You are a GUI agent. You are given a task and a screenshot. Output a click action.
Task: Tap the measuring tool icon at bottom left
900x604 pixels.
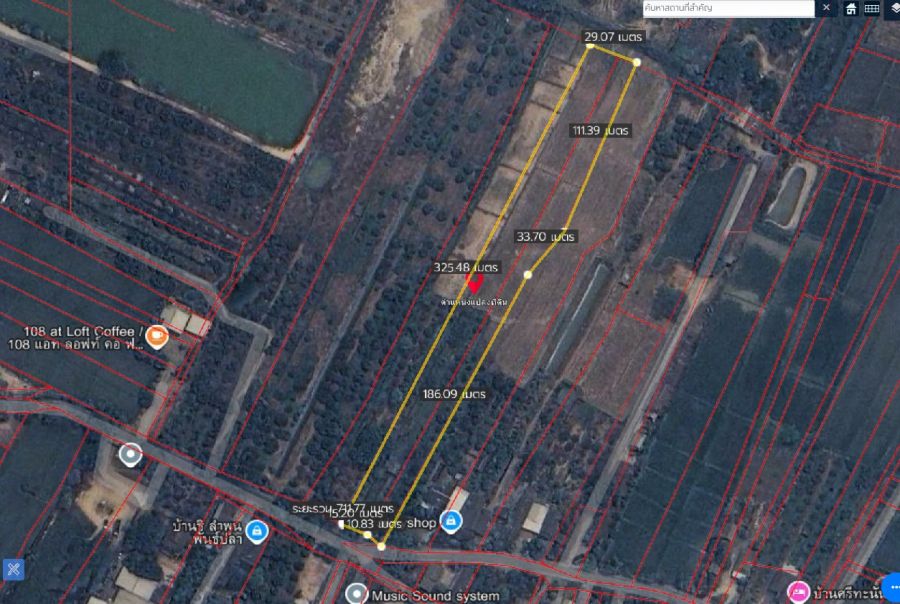(x=13, y=569)
